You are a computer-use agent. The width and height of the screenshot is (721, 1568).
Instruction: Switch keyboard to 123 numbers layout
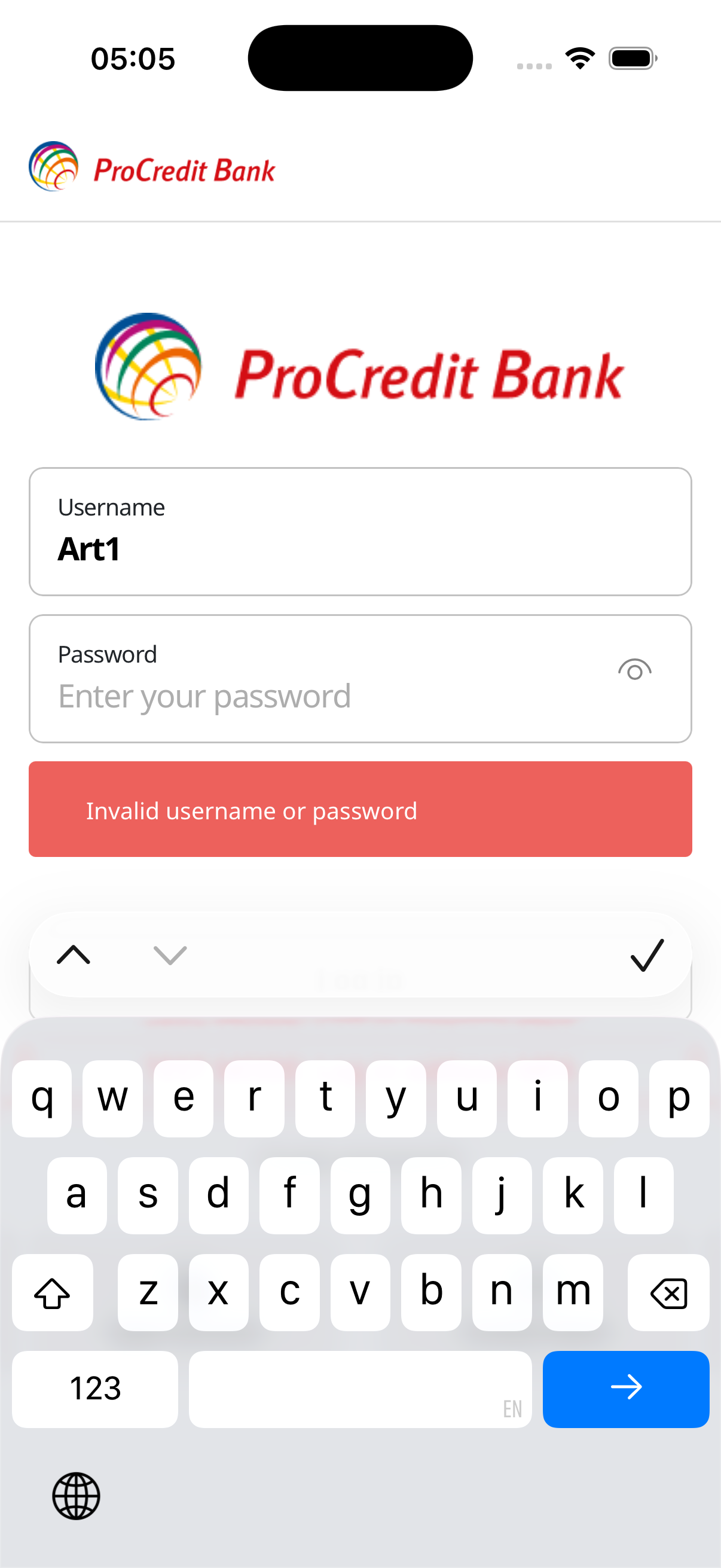point(95,1389)
